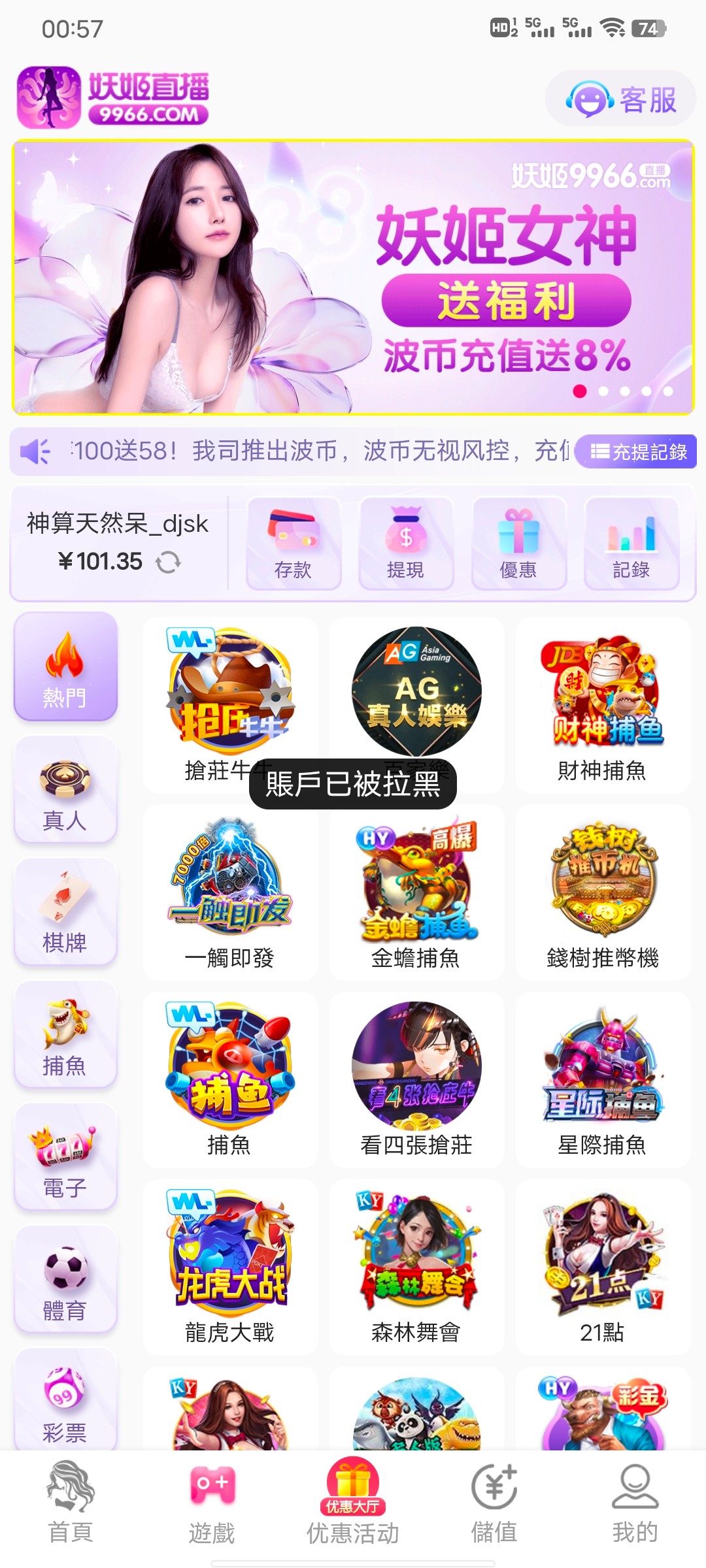This screenshot has width=706, height=1568.
Task: Select the 真人 category
Action: pyautogui.click(x=65, y=790)
